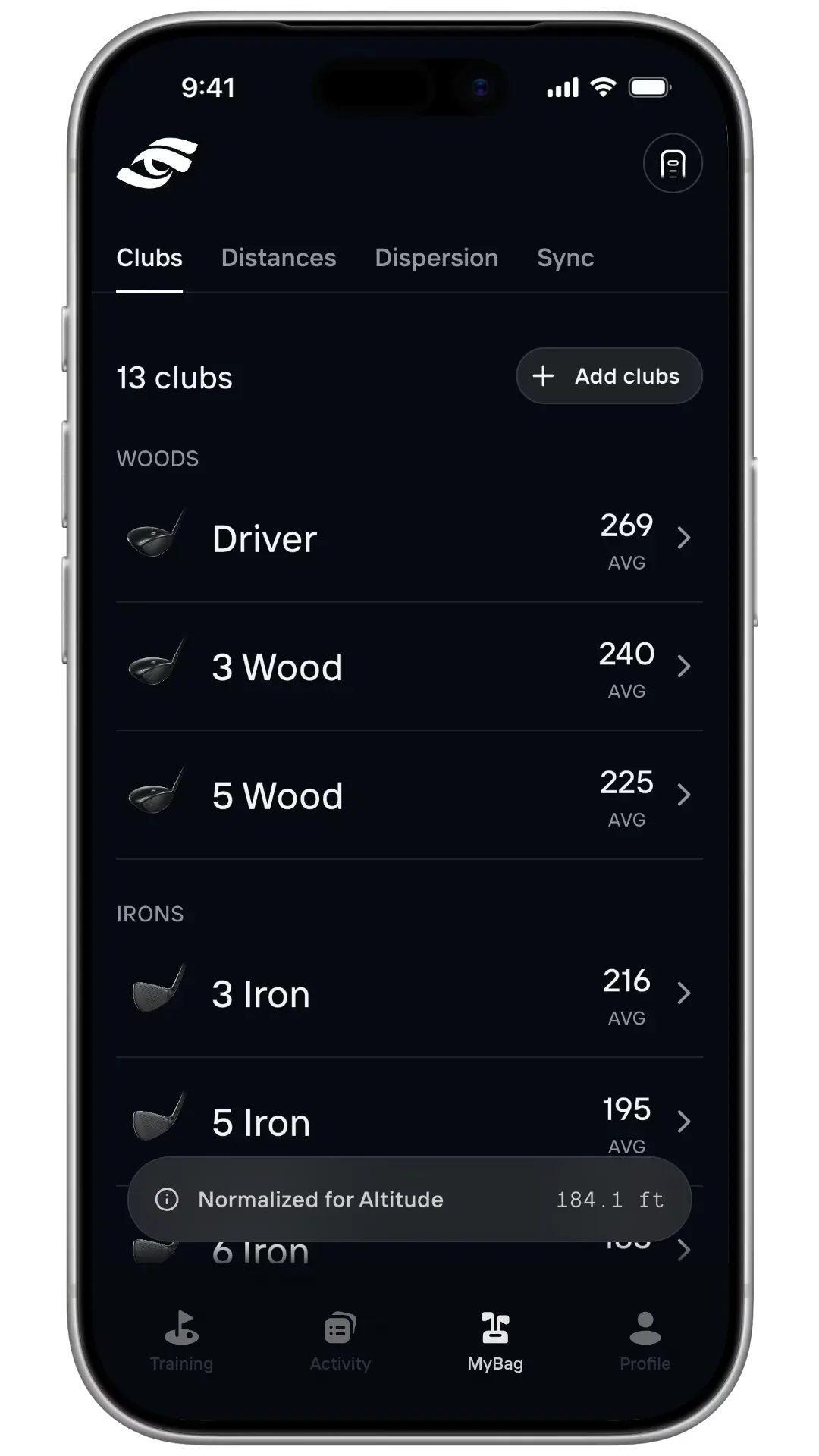Open the 3 Iron club details

click(x=409, y=993)
